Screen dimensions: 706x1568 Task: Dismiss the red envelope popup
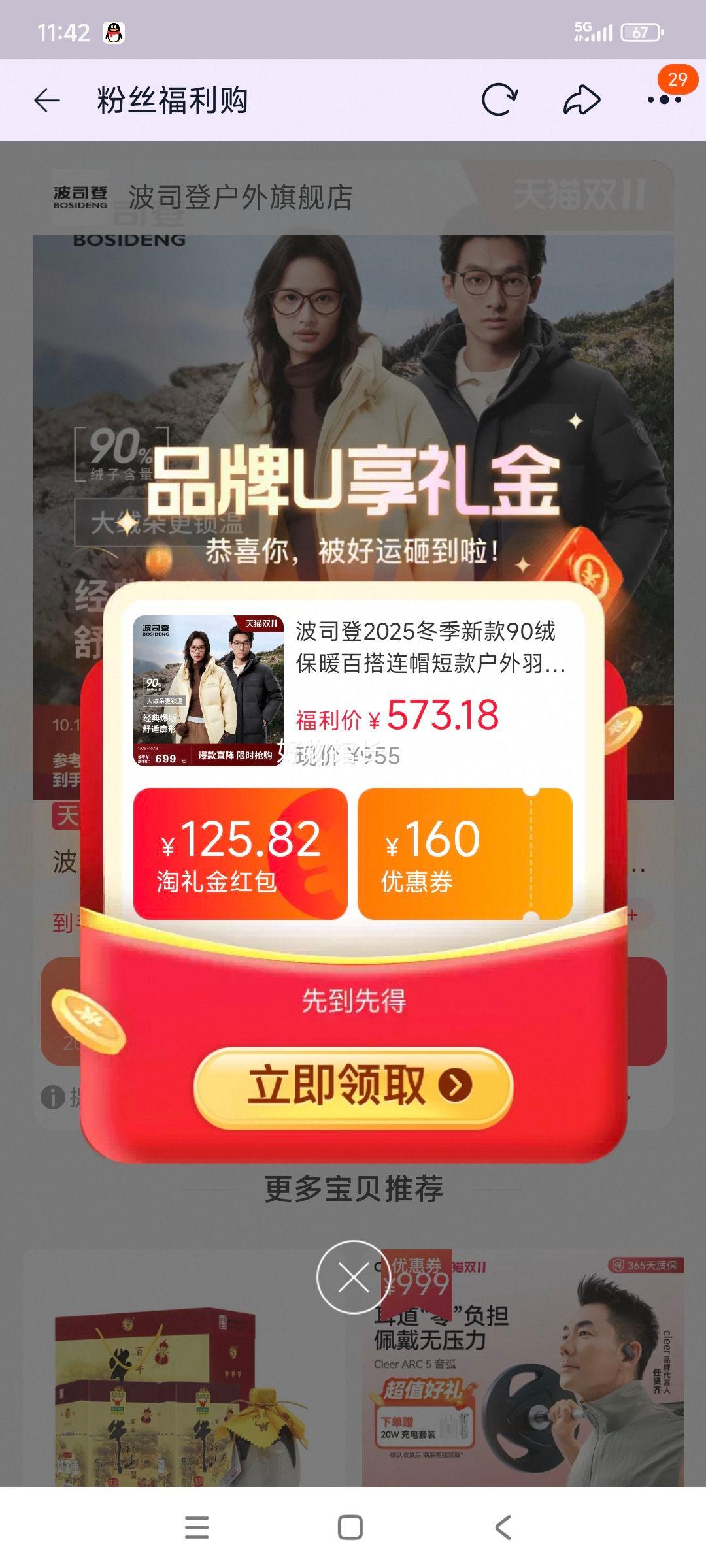(x=354, y=1277)
